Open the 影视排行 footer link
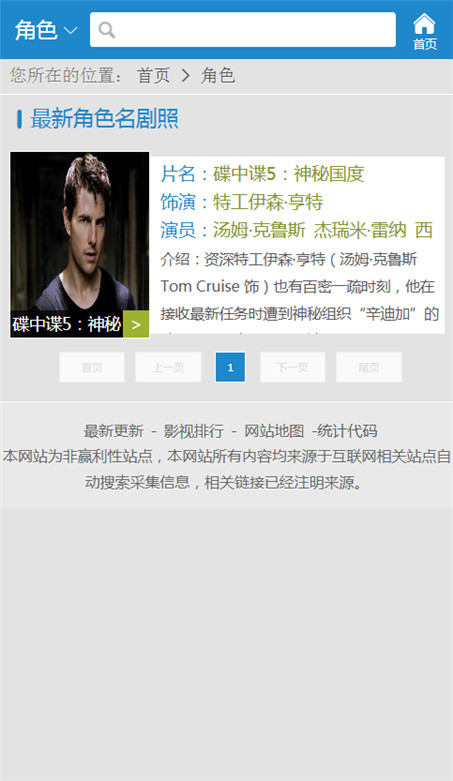The image size is (453, 781). point(194,431)
